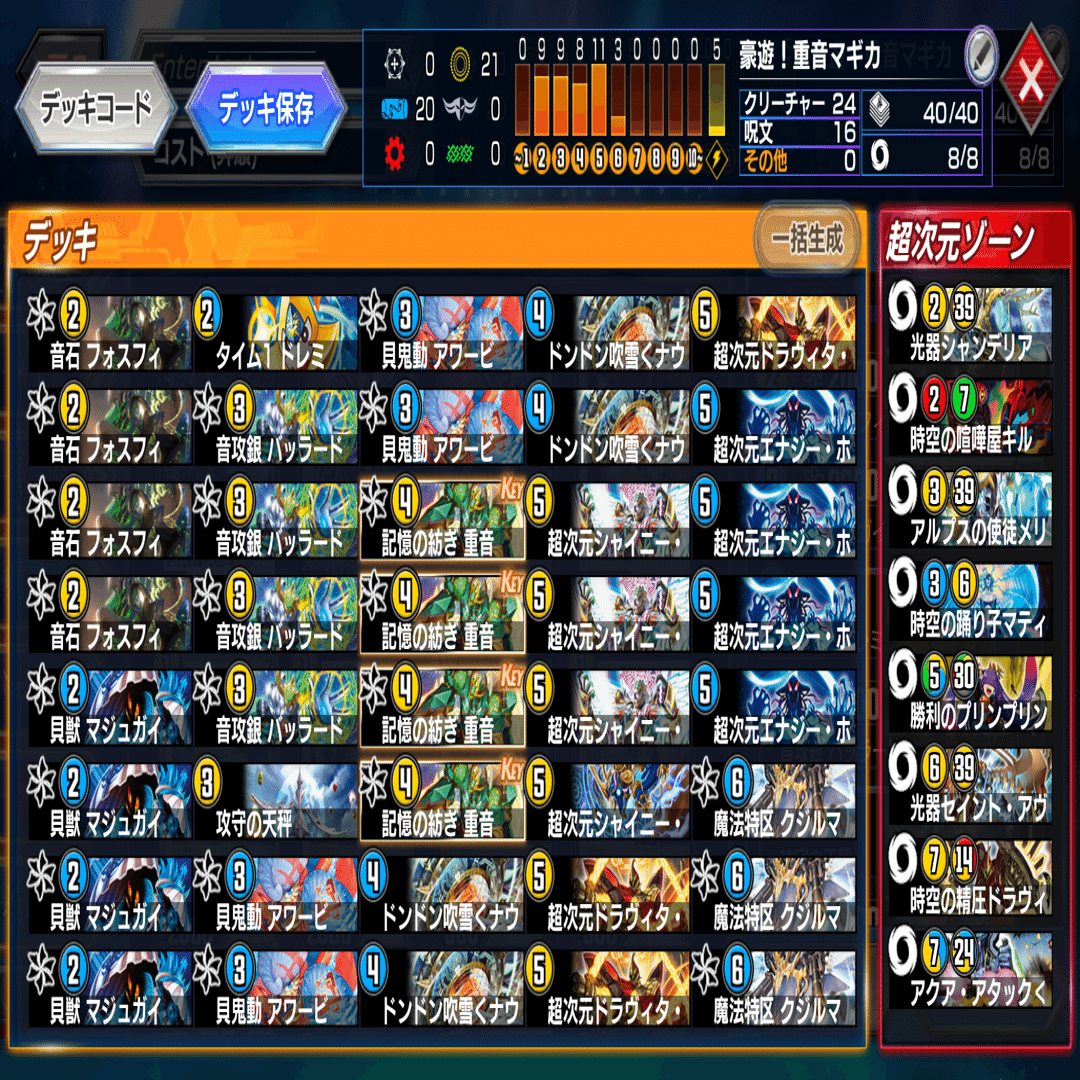
Task: Tap the デッキコード button
Action: (96, 107)
